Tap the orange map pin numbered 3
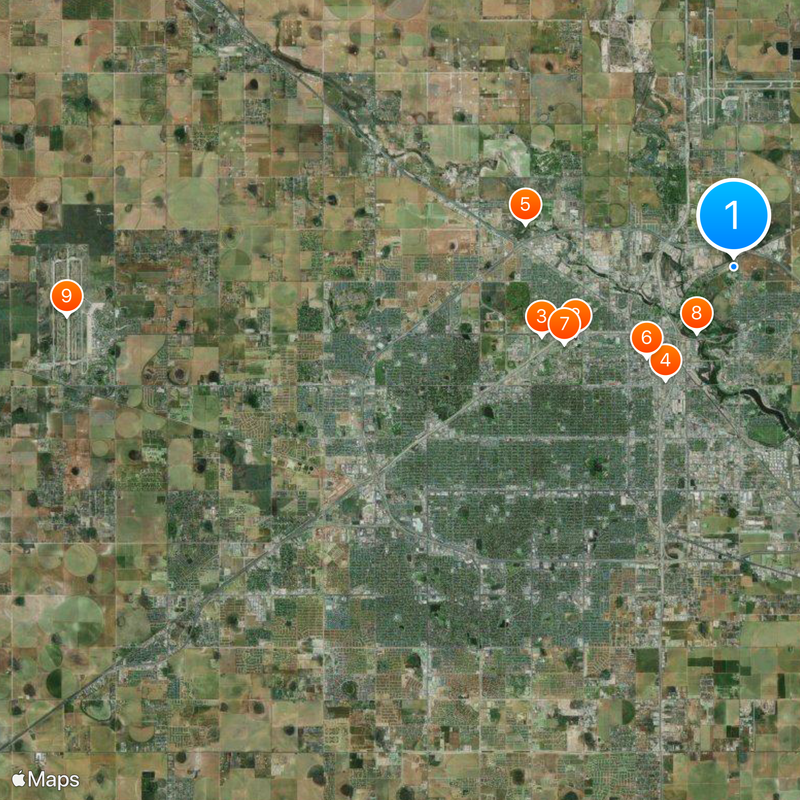 540,318
